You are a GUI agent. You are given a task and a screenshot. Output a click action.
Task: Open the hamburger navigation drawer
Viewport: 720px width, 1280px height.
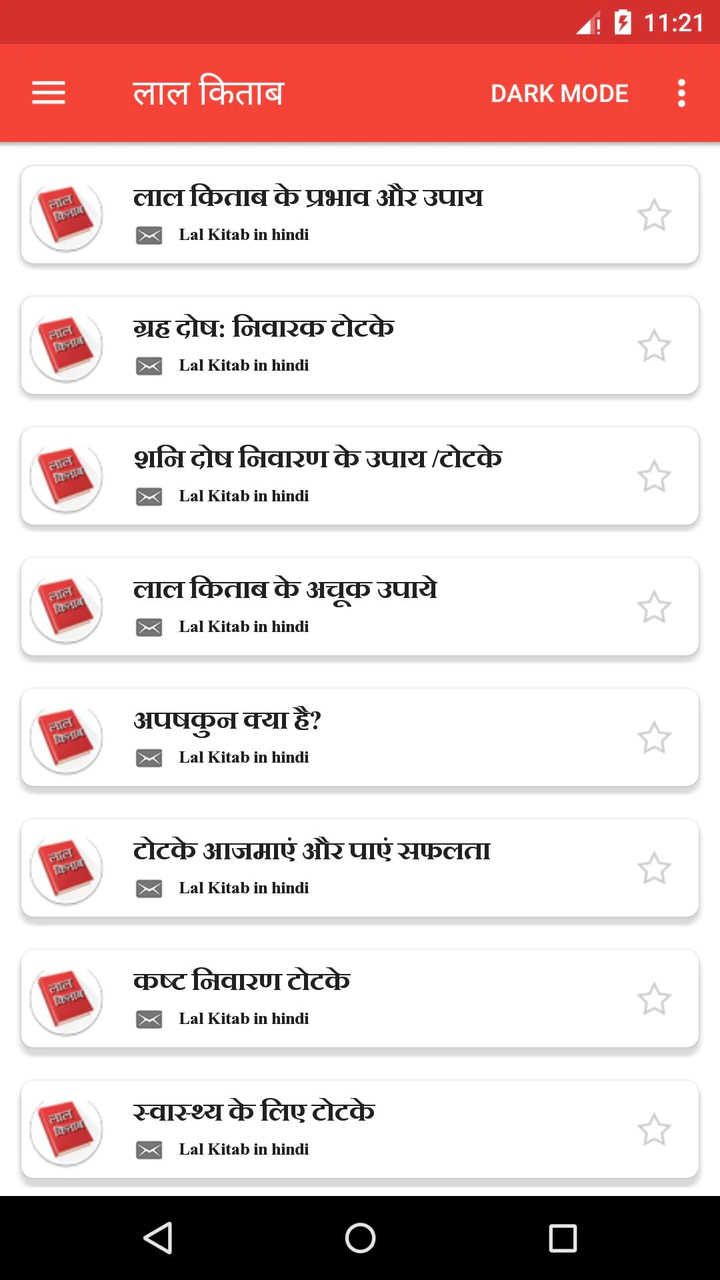pos(48,93)
